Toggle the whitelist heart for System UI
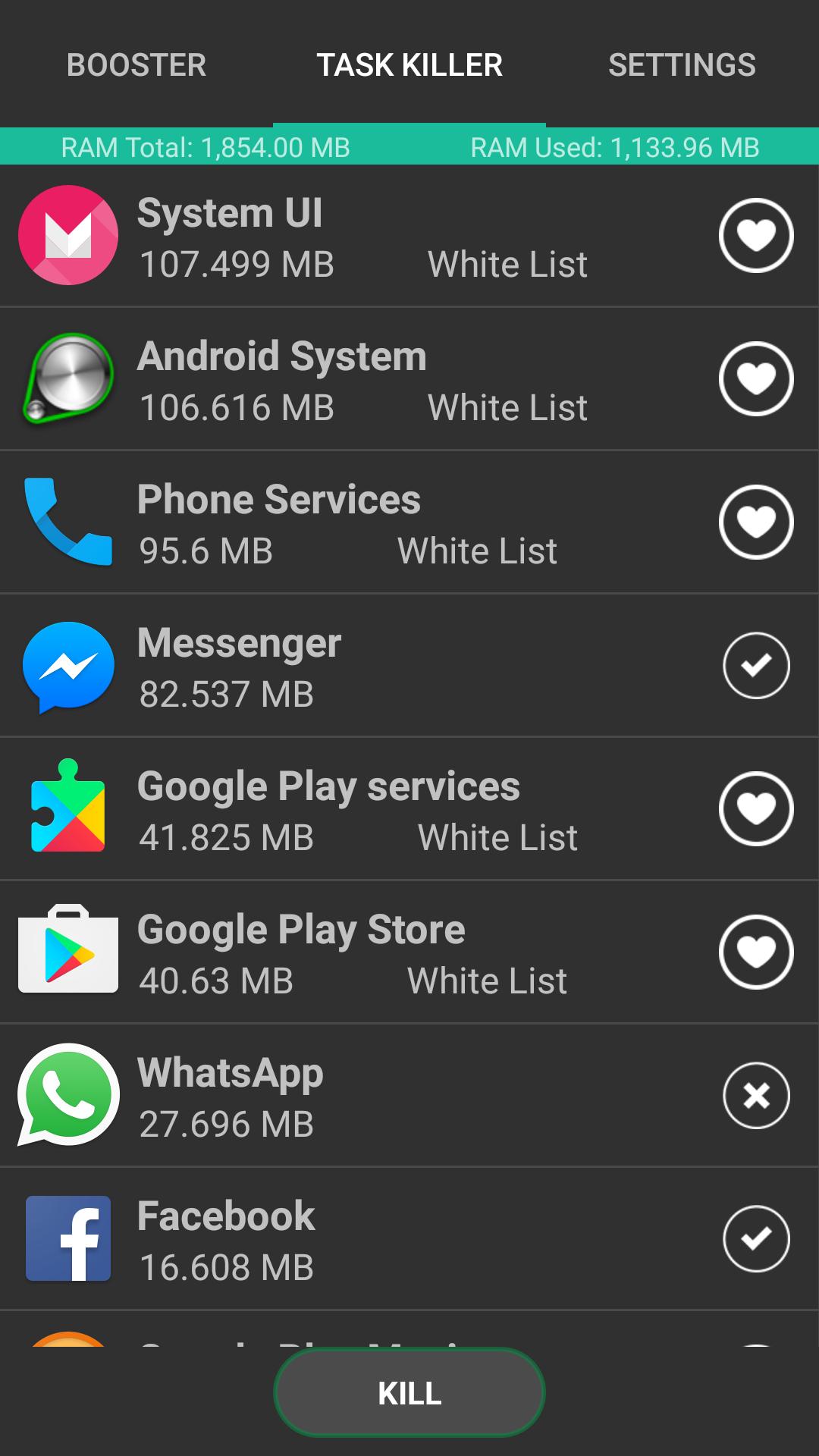Screen dimensions: 819x1456 coord(756,236)
